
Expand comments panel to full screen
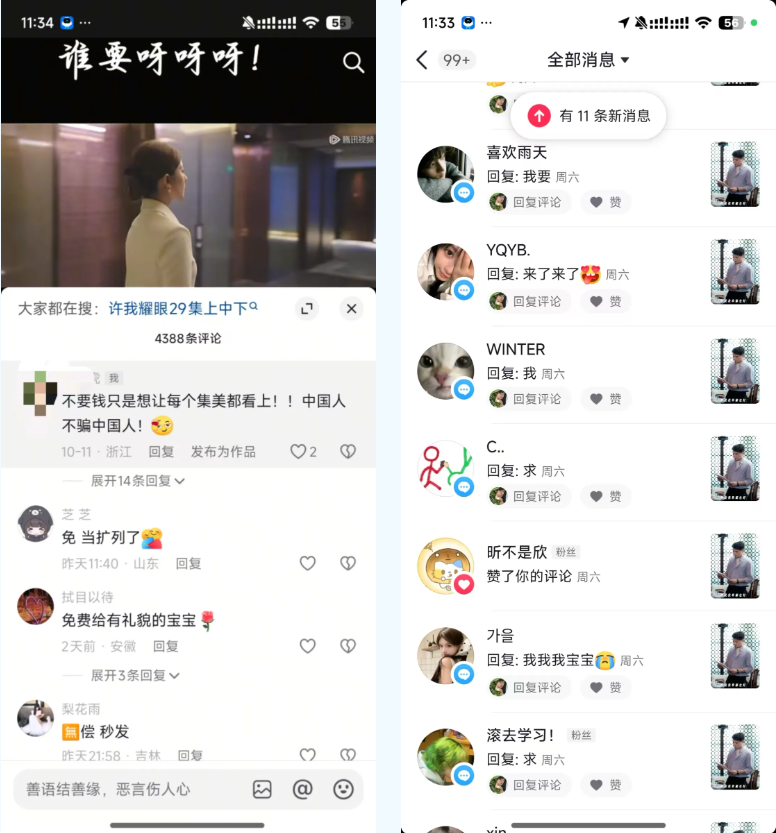307,309
